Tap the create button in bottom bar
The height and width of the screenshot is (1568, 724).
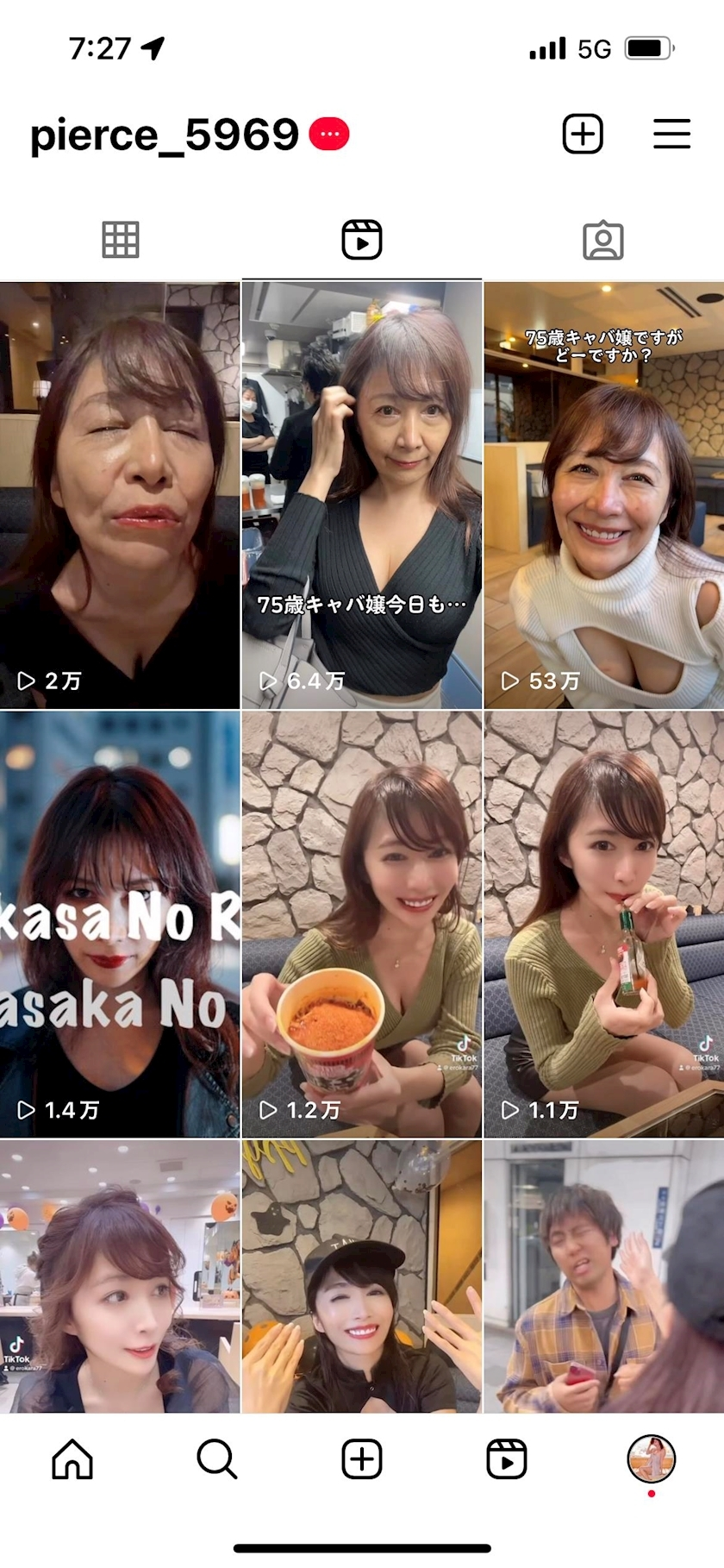(362, 1459)
